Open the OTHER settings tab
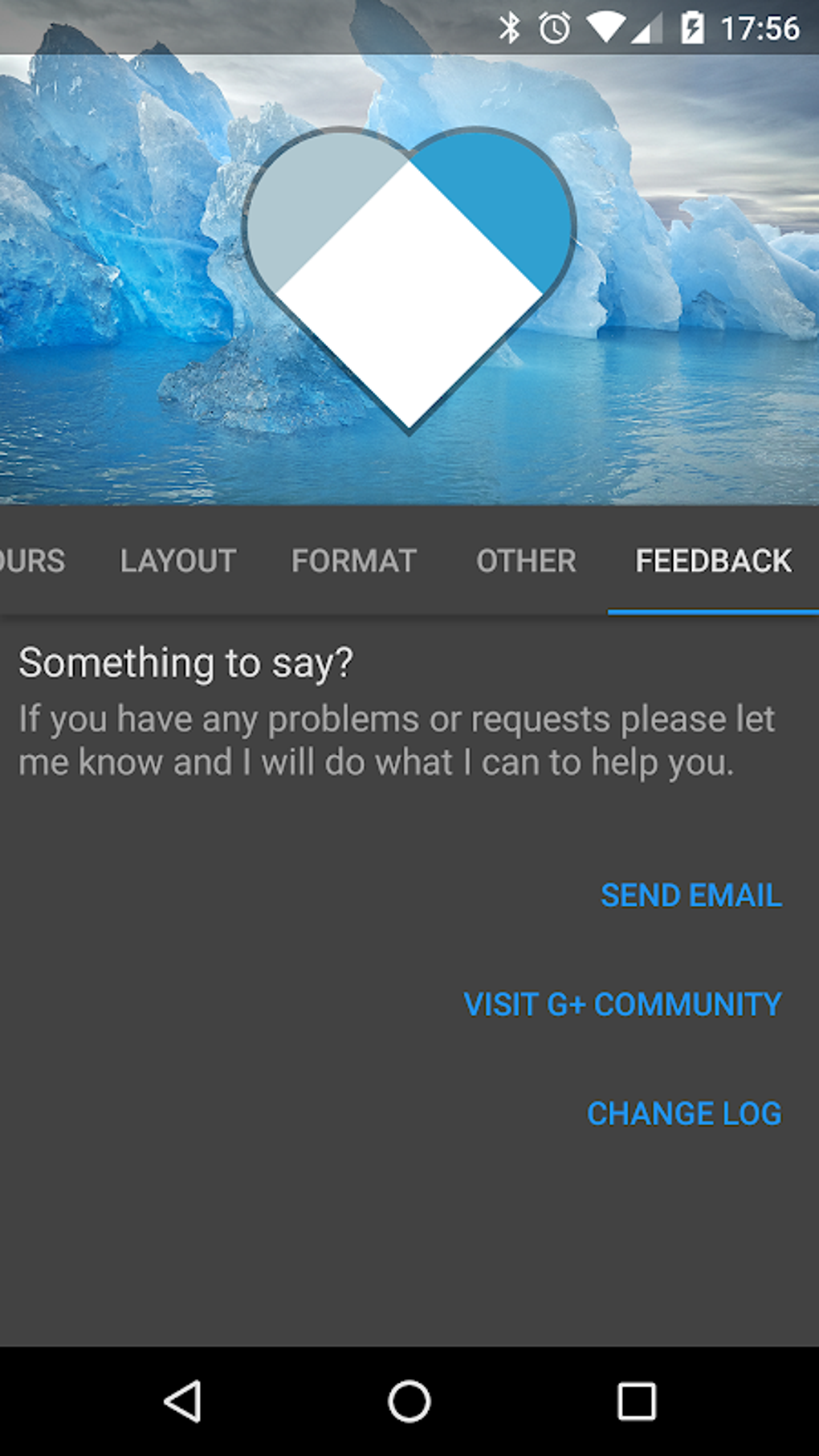819x1456 pixels. point(526,561)
